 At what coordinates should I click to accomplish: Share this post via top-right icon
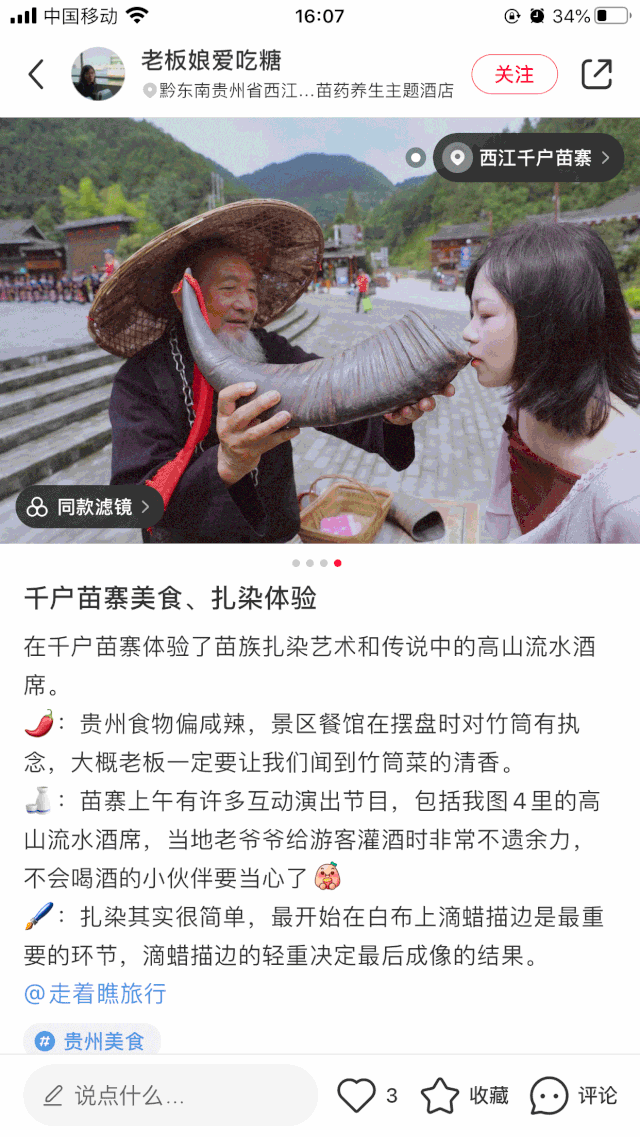(x=596, y=74)
